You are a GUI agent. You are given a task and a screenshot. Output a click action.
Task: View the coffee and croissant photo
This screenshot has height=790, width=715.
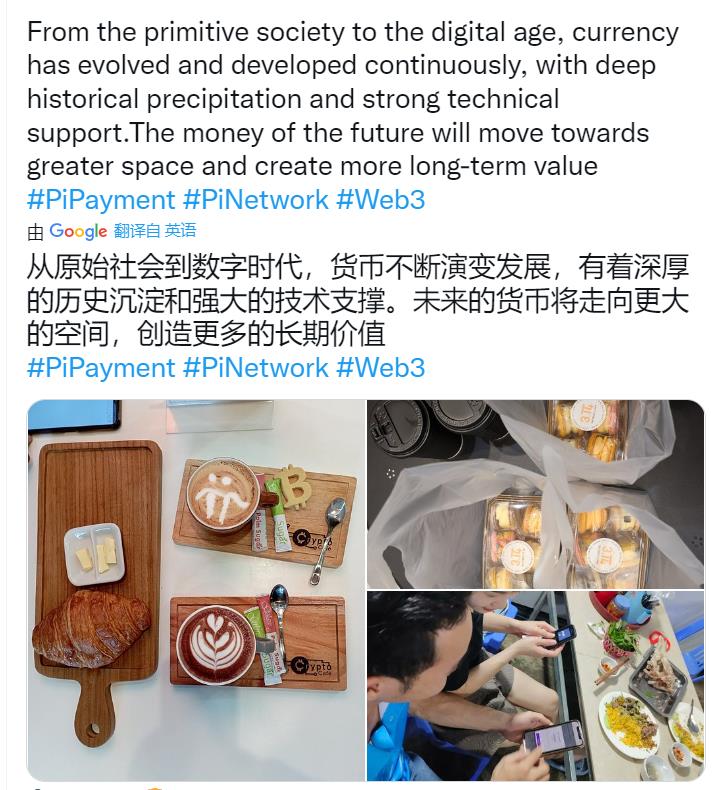pyautogui.click(x=196, y=590)
